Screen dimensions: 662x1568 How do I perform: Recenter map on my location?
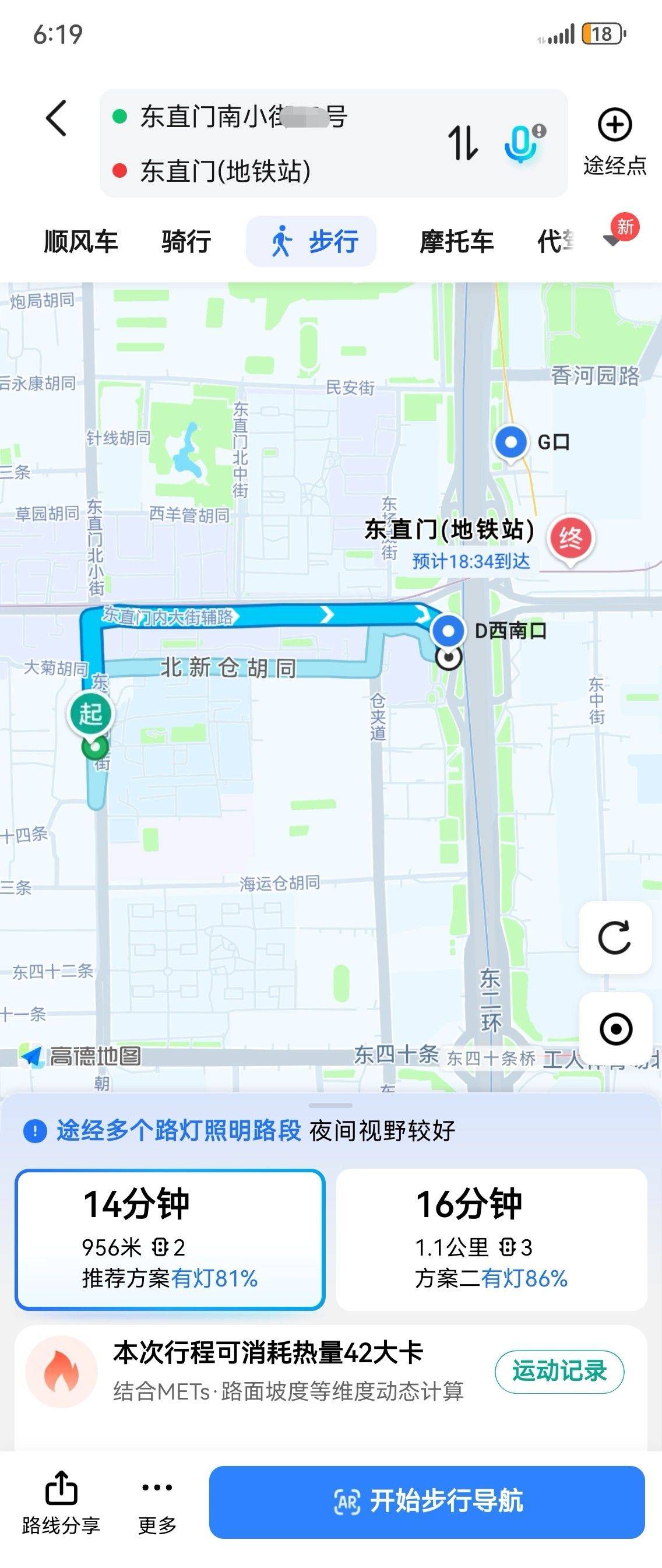click(615, 1029)
